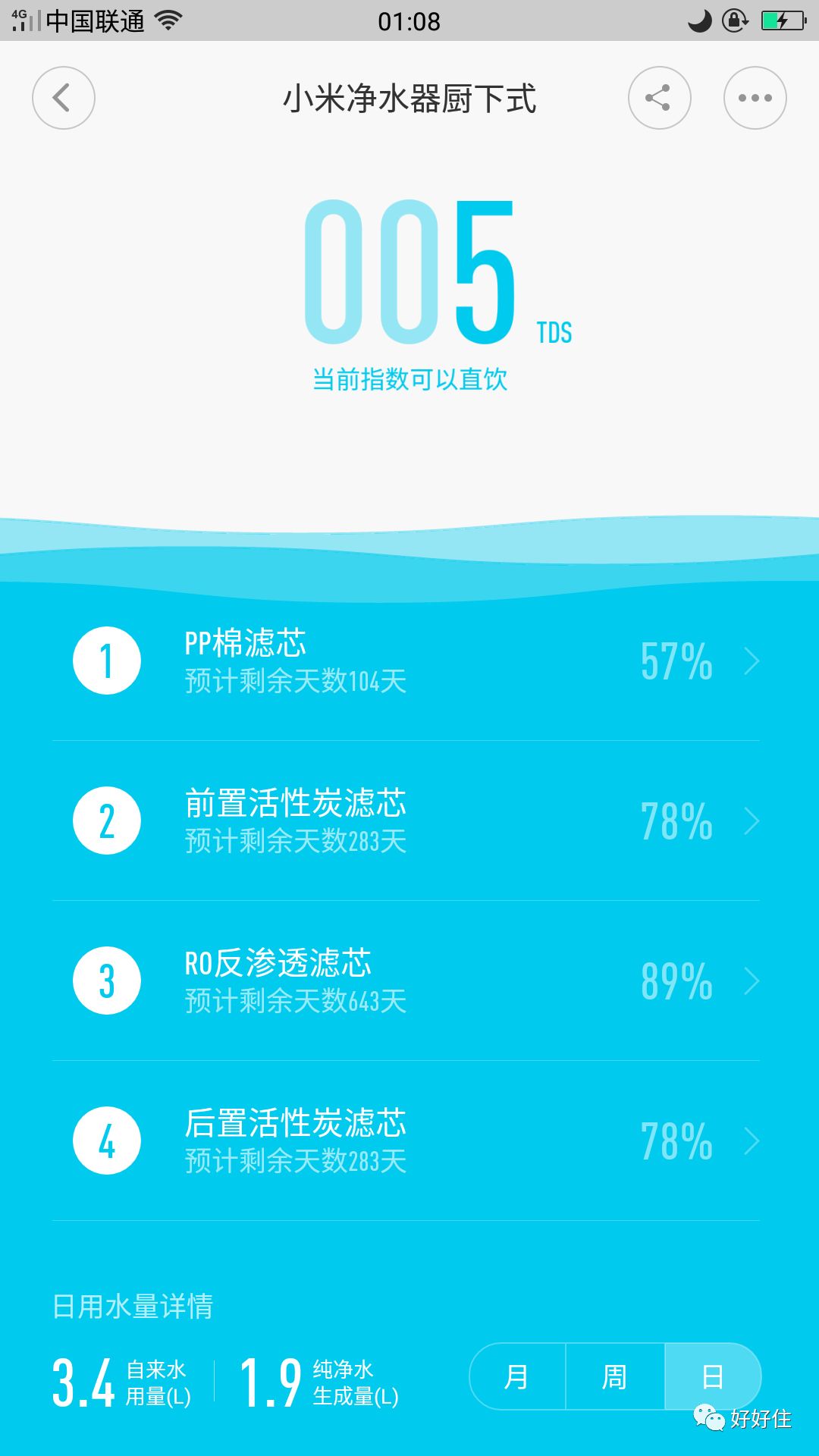
Task: Switch to the 周 weekly usage view
Action: [614, 1376]
